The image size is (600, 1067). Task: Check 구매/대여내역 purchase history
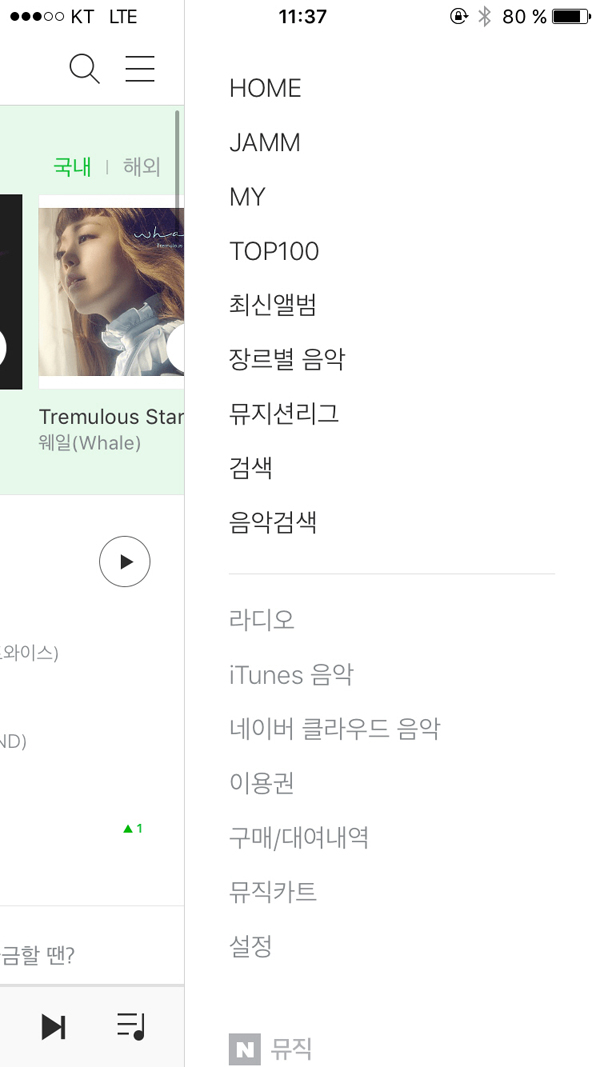click(x=299, y=837)
